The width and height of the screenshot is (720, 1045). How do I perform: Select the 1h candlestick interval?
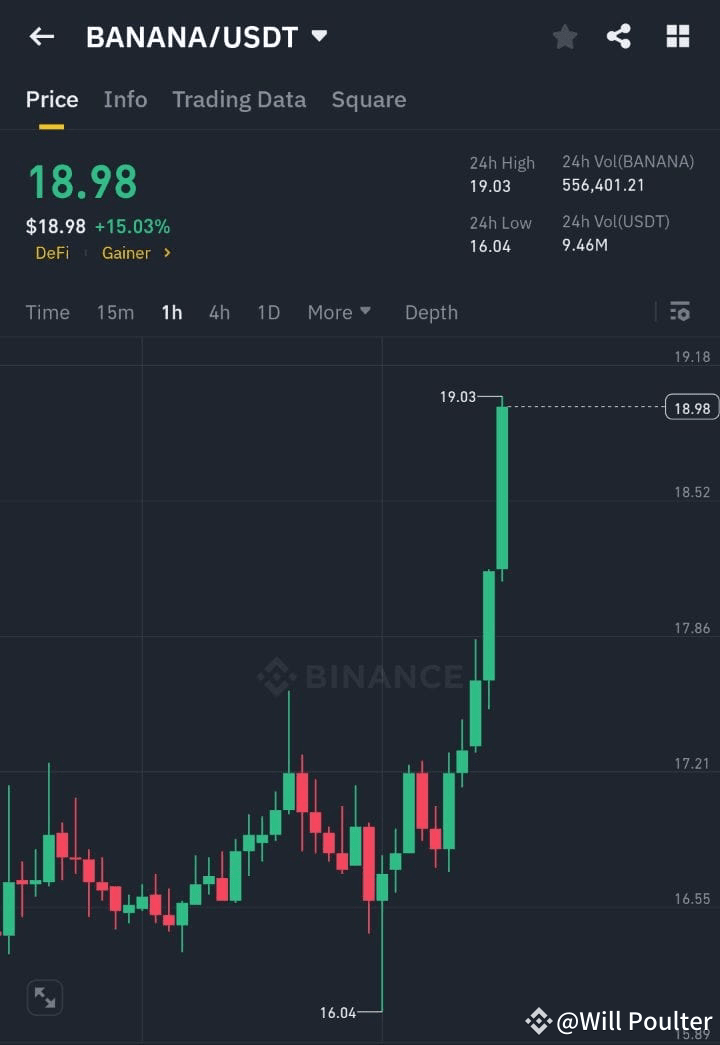coord(171,312)
